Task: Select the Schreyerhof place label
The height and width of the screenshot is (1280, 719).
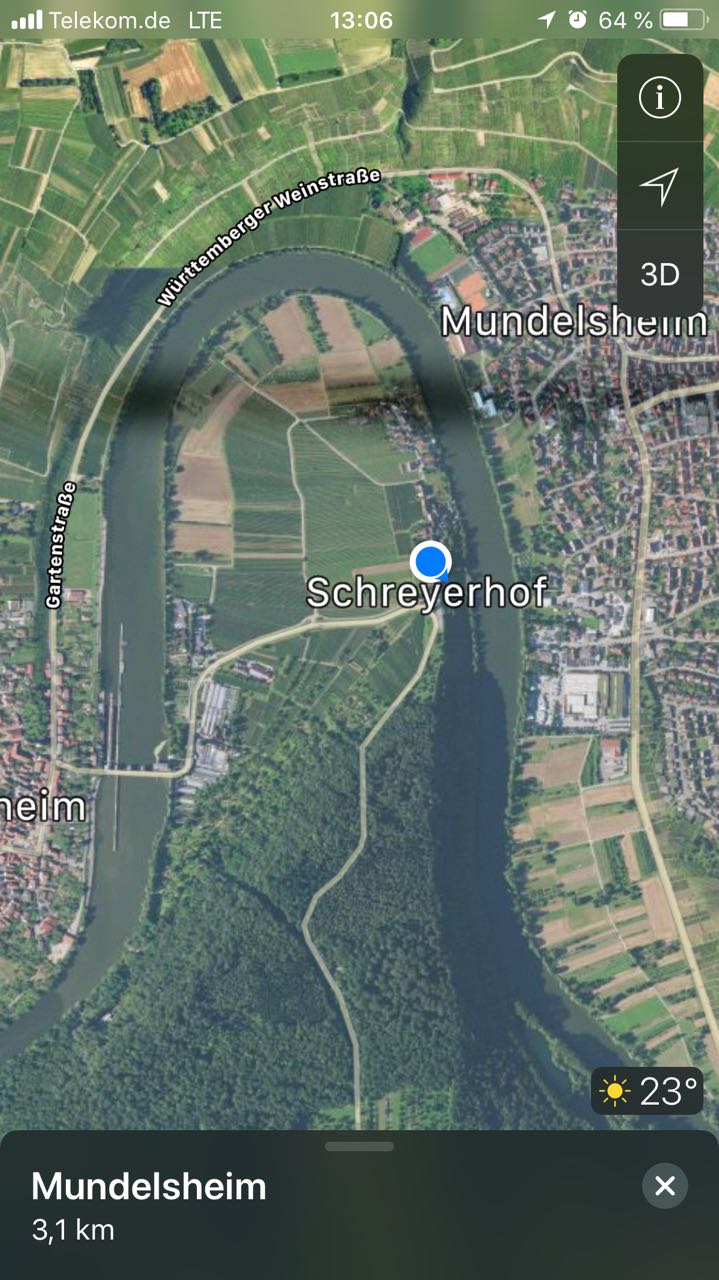Action: (x=427, y=592)
